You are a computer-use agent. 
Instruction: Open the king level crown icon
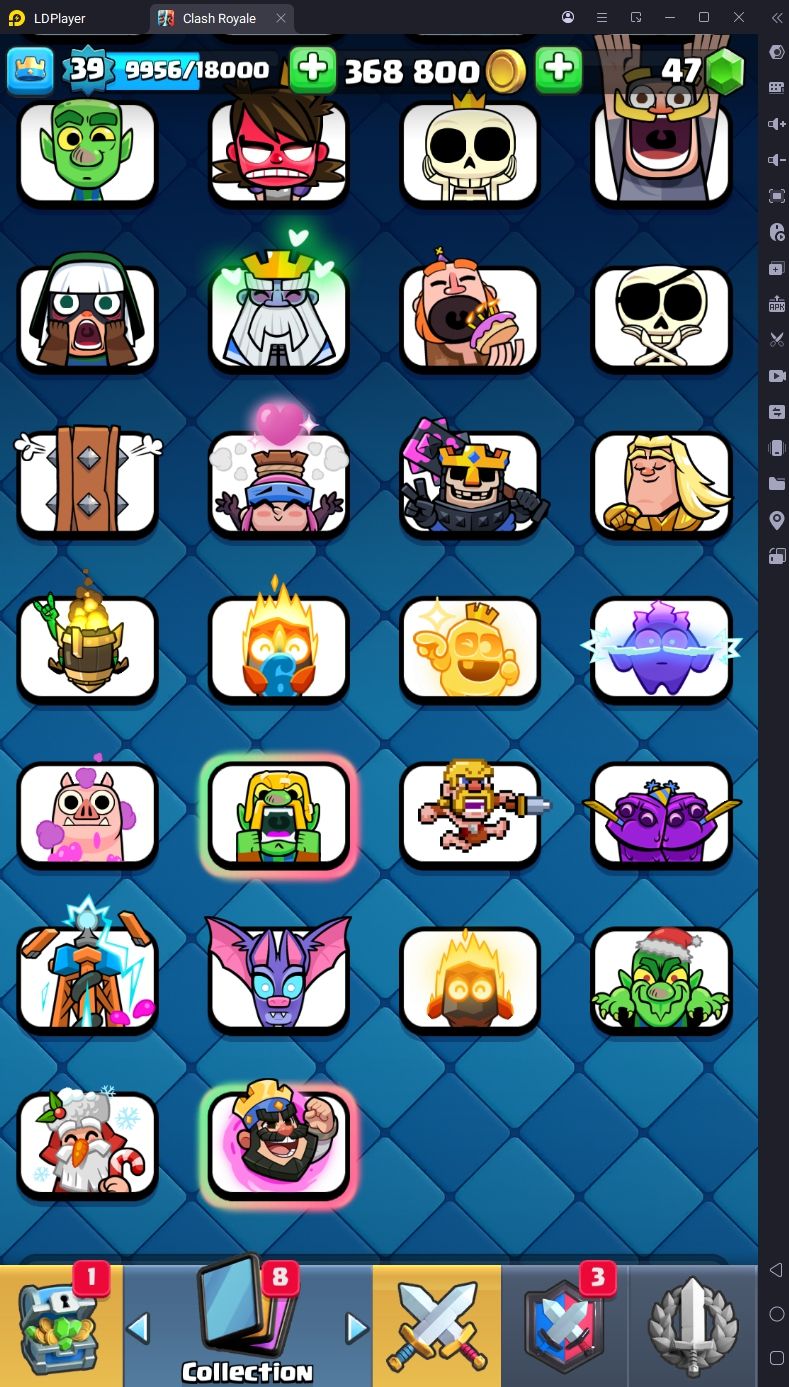coord(30,69)
